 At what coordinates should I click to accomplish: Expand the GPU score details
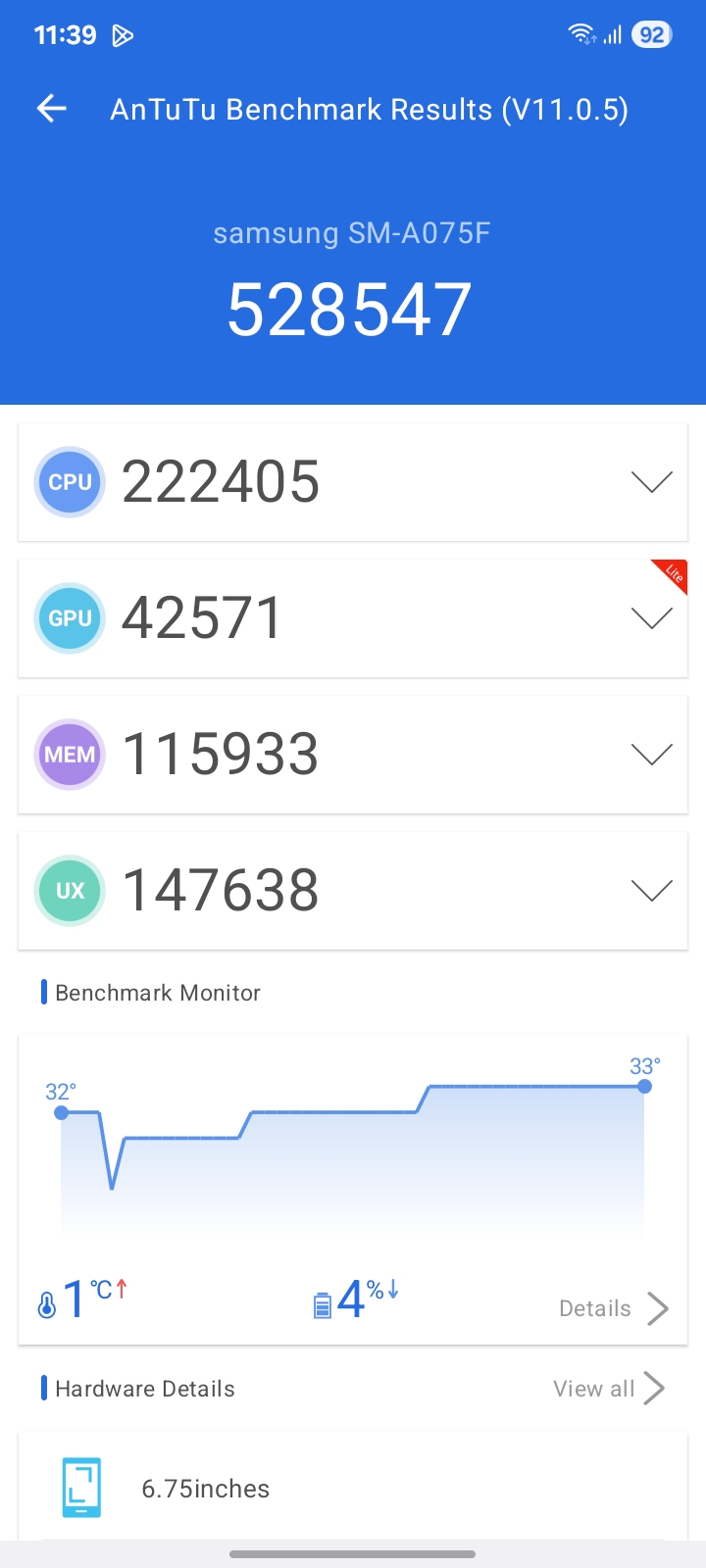651,618
